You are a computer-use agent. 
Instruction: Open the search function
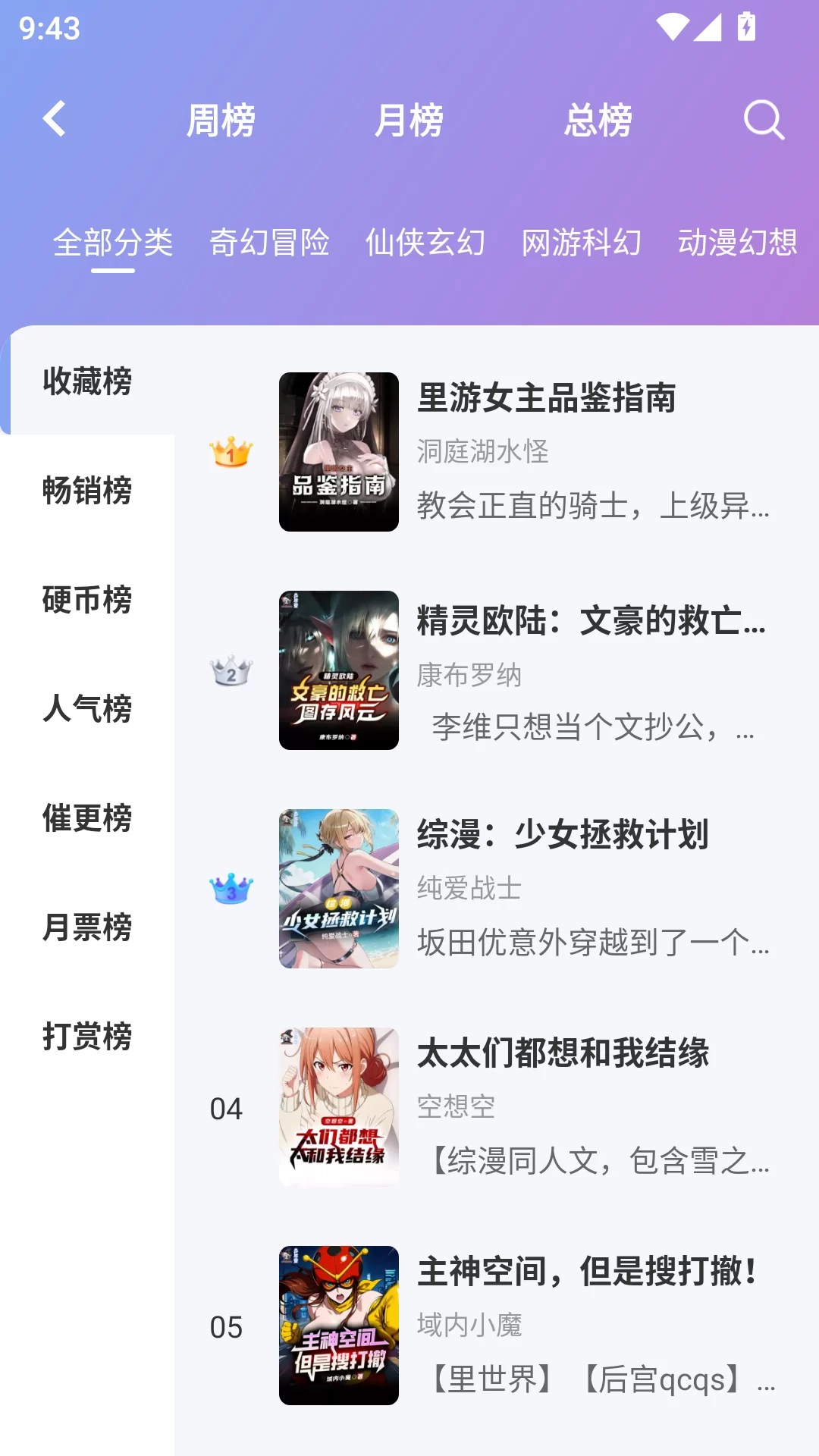coord(761,120)
